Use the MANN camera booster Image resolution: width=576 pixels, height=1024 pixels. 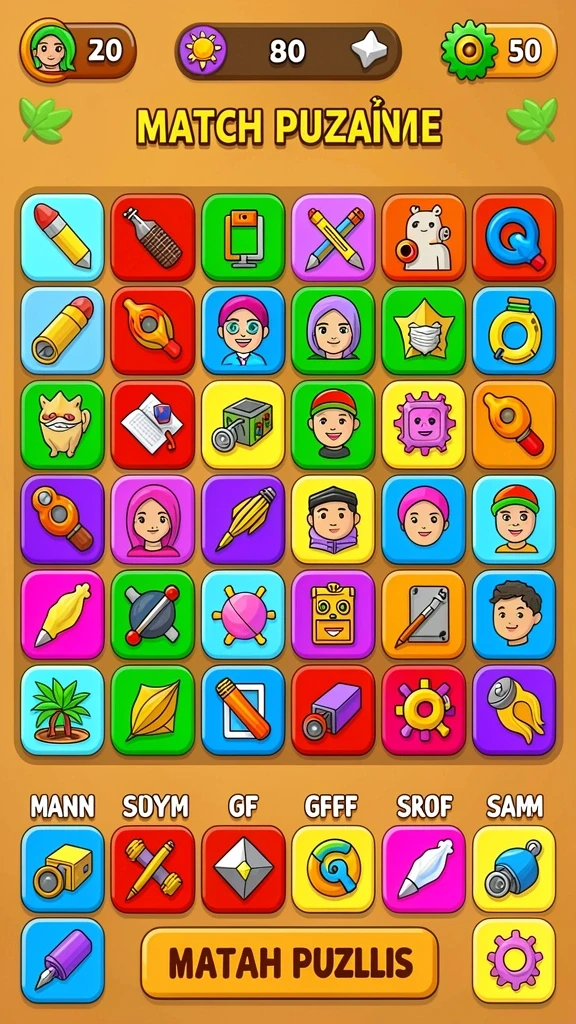coord(62,869)
